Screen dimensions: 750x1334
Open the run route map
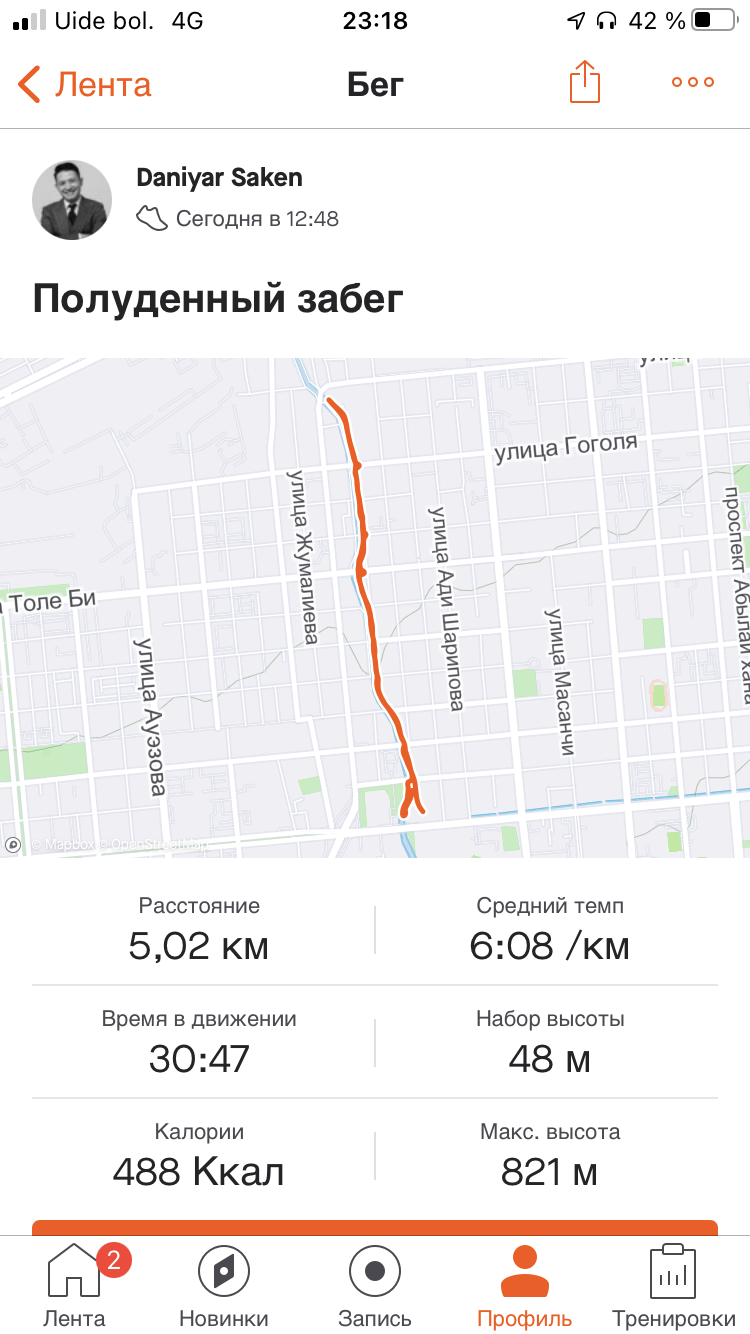click(x=375, y=607)
